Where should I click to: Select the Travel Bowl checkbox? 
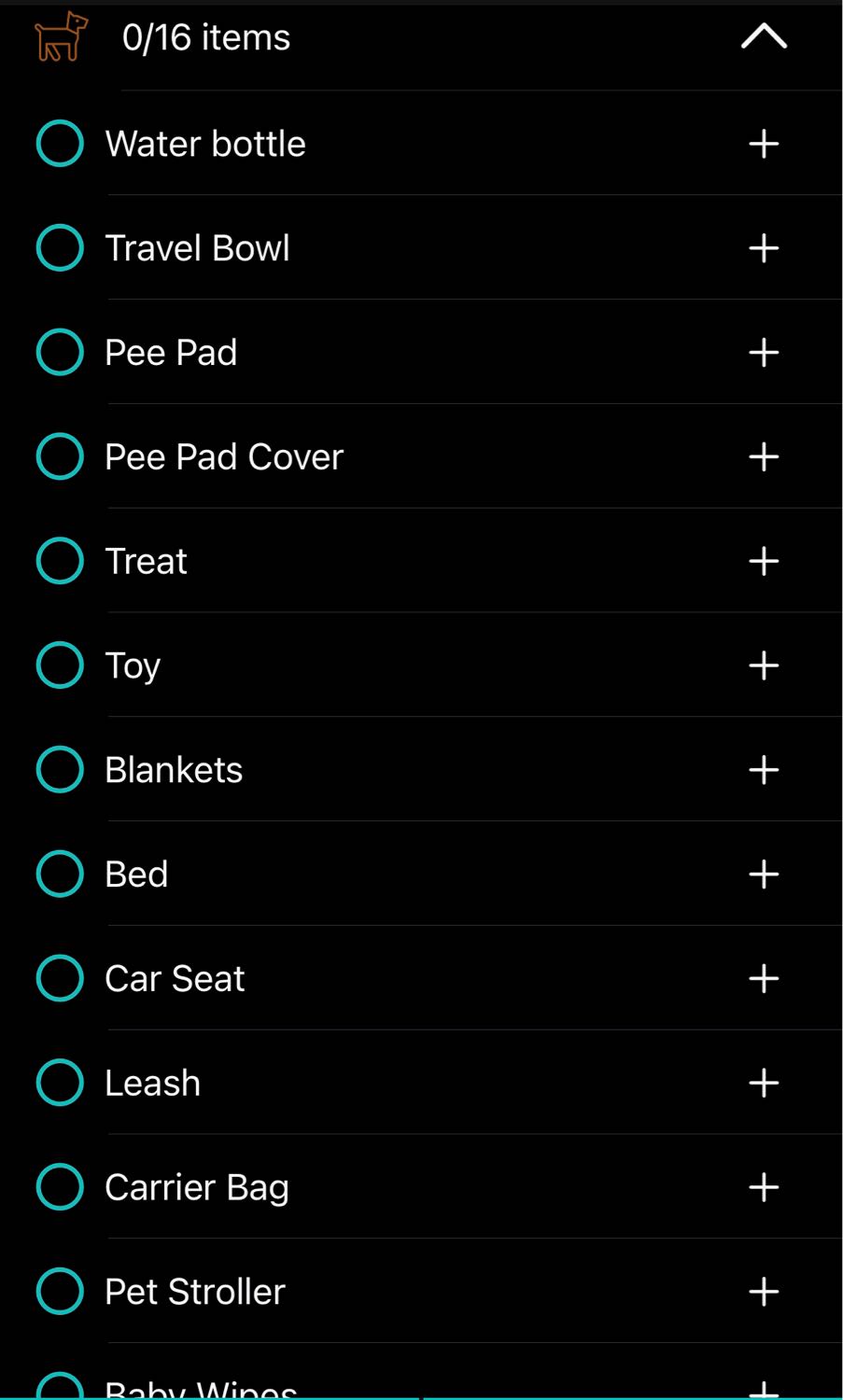(60, 248)
